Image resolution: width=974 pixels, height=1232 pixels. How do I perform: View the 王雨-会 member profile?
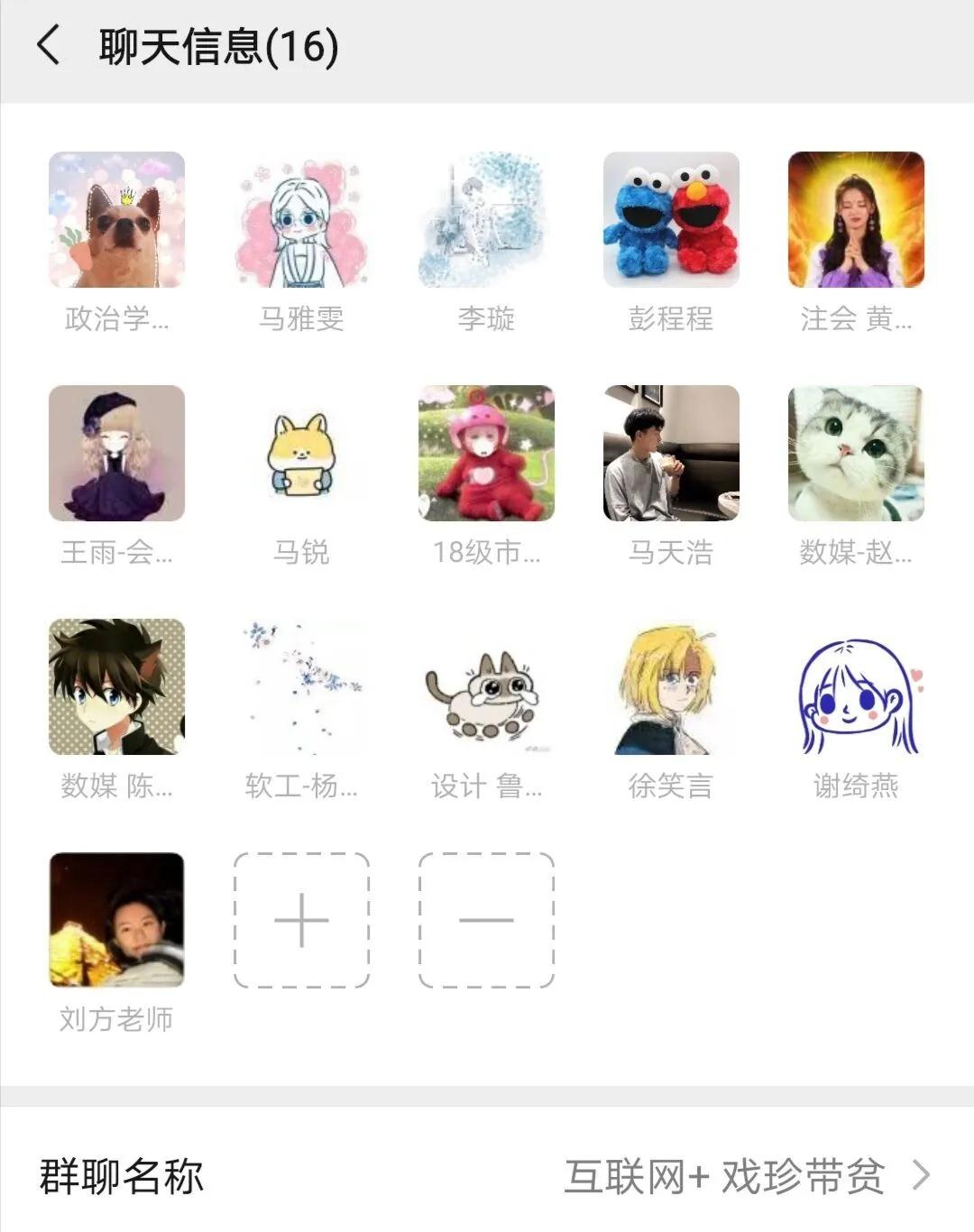[x=116, y=453]
